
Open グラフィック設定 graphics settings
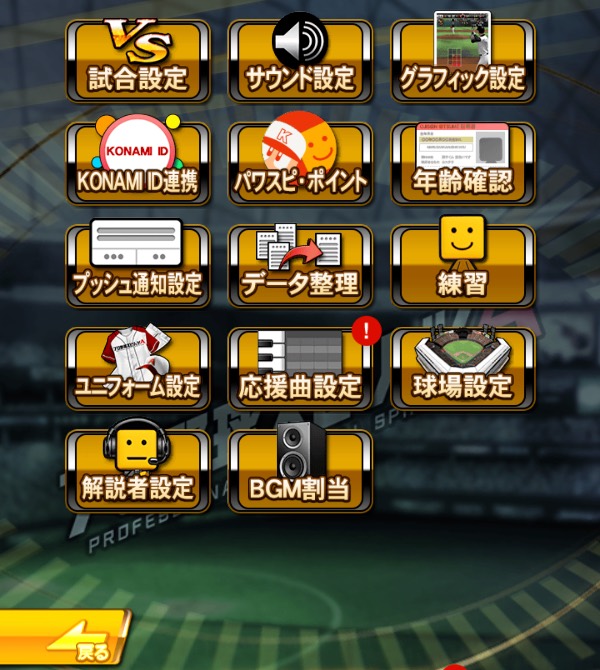click(x=462, y=62)
